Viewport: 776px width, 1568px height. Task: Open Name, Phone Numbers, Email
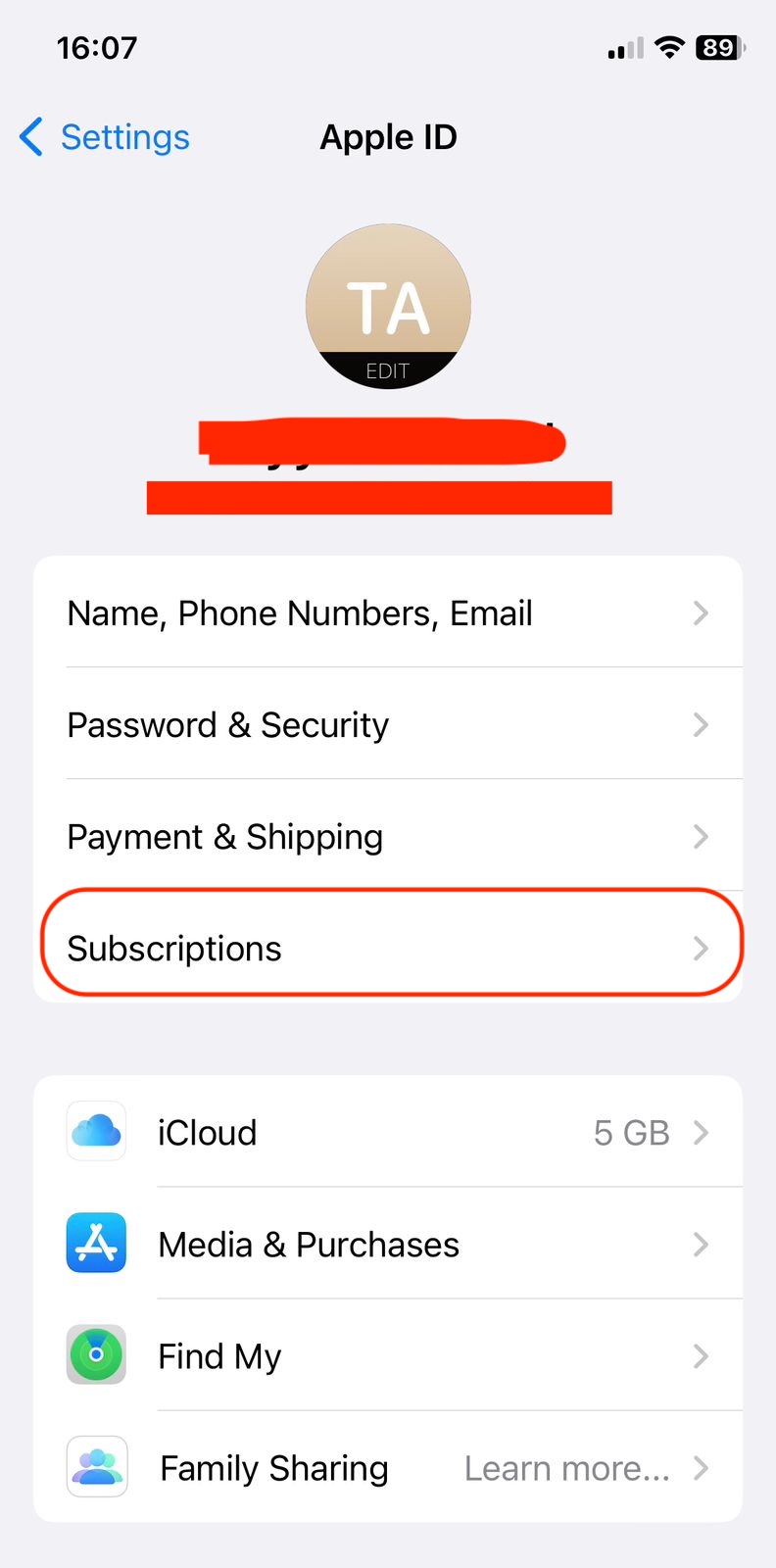(387, 613)
